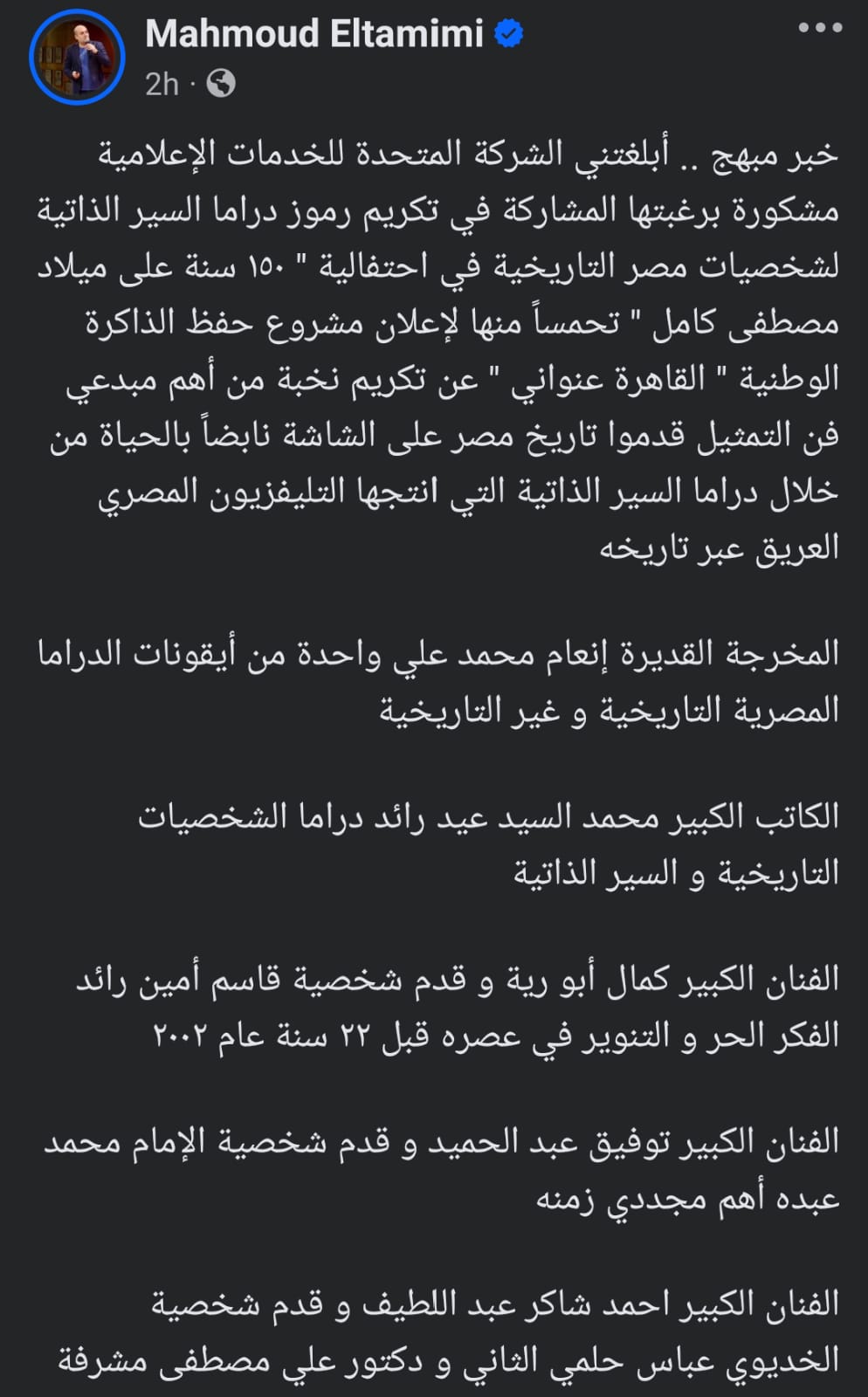
Task: Open Mahmoud Eltamimi's profile picture
Action: [77, 58]
